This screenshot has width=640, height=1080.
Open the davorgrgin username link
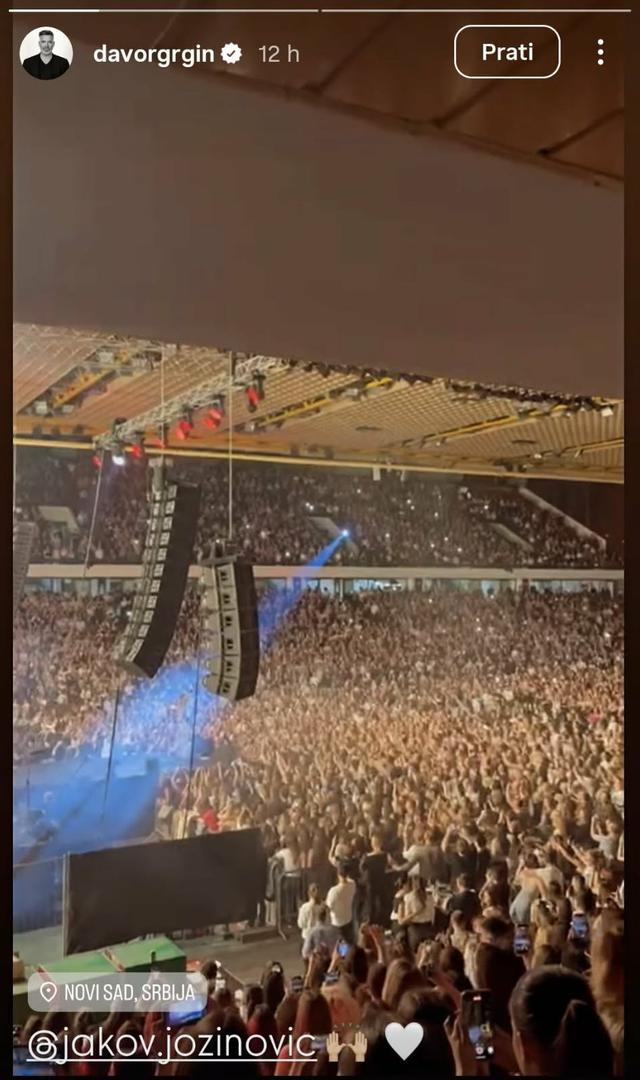pos(153,54)
